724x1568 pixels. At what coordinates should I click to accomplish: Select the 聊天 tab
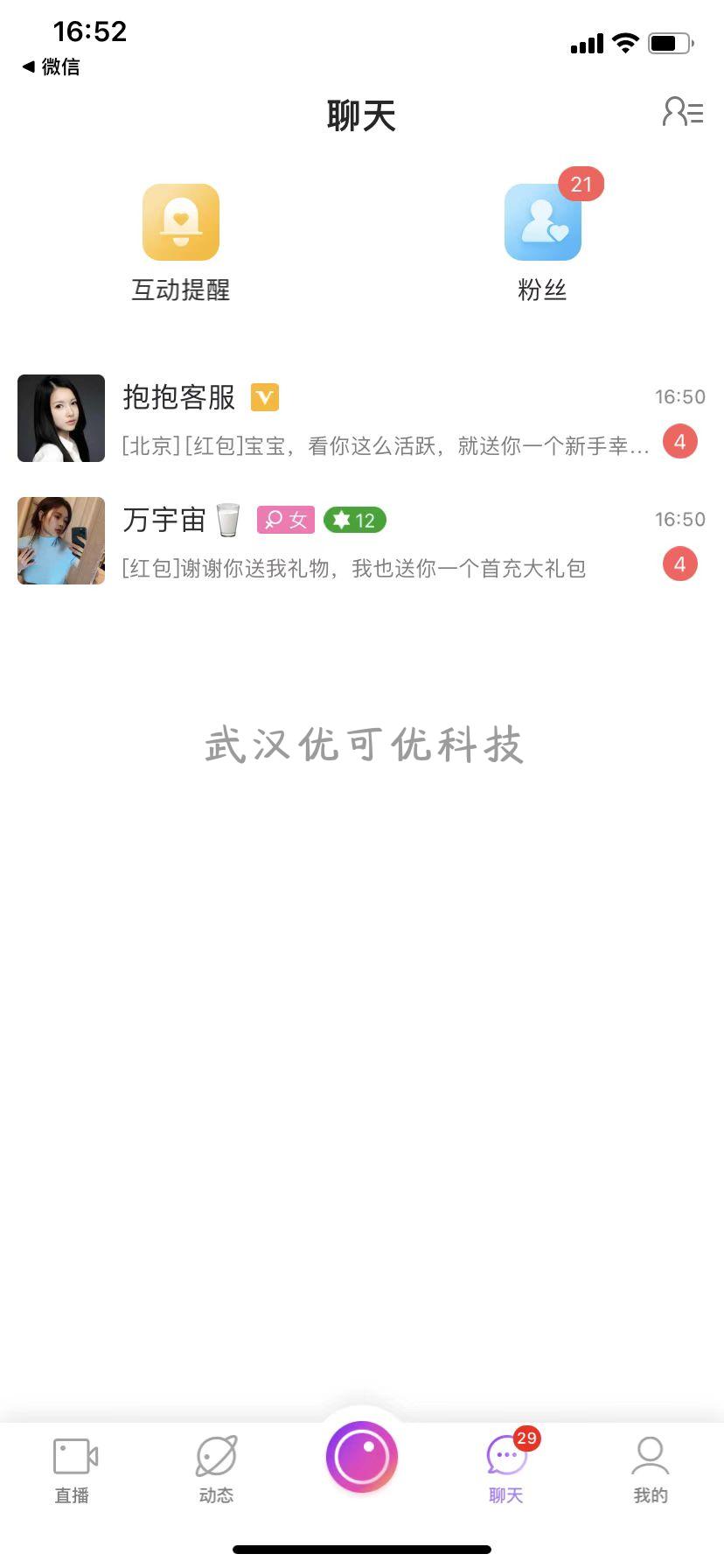[x=507, y=1470]
